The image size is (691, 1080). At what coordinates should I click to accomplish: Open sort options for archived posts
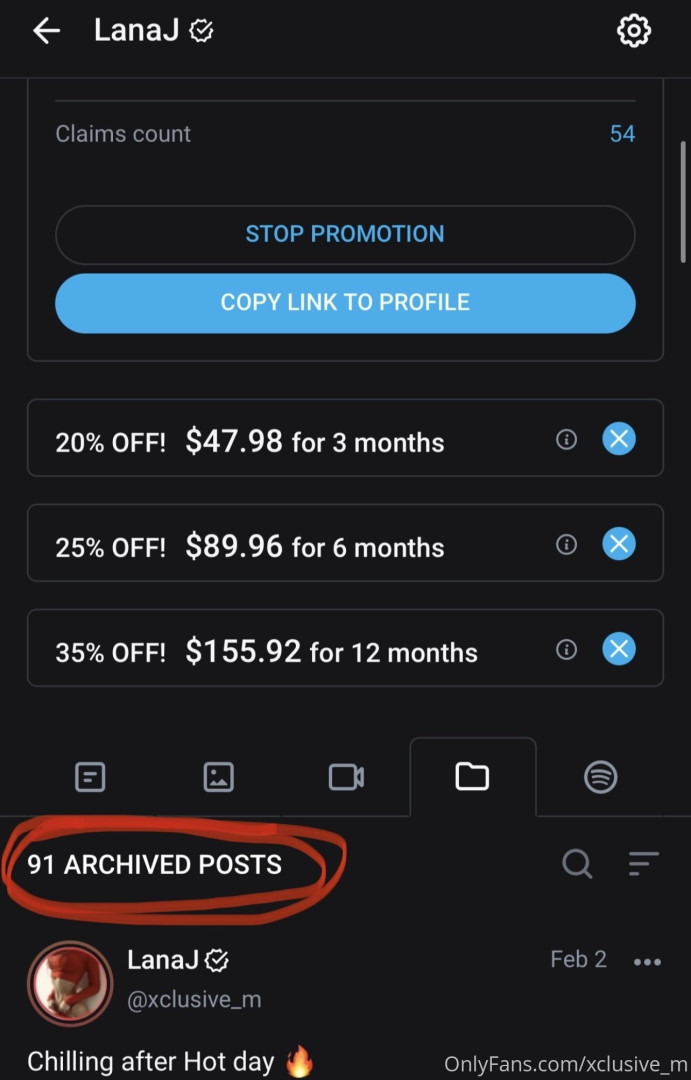[643, 863]
